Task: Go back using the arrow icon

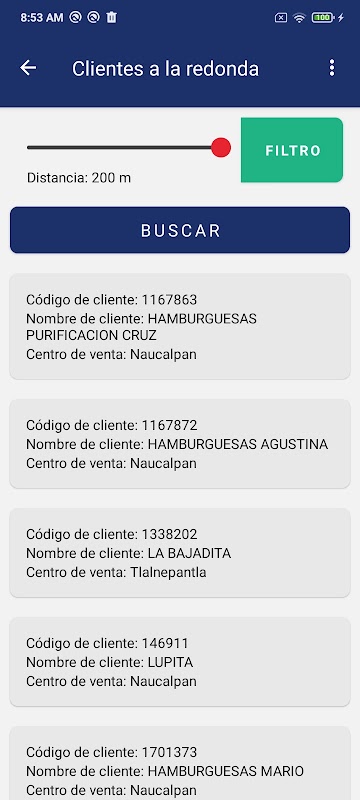Action: 28,68
